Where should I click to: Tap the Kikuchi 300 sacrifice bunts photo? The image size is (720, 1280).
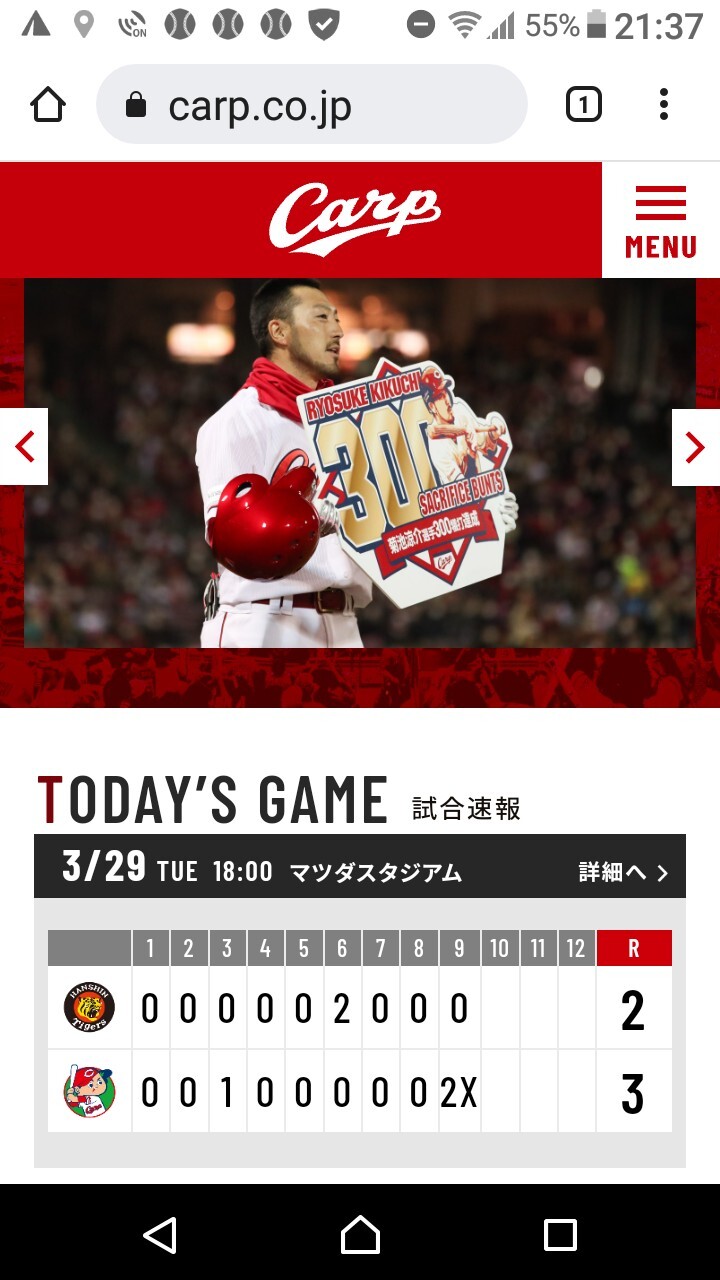pyautogui.click(x=360, y=465)
